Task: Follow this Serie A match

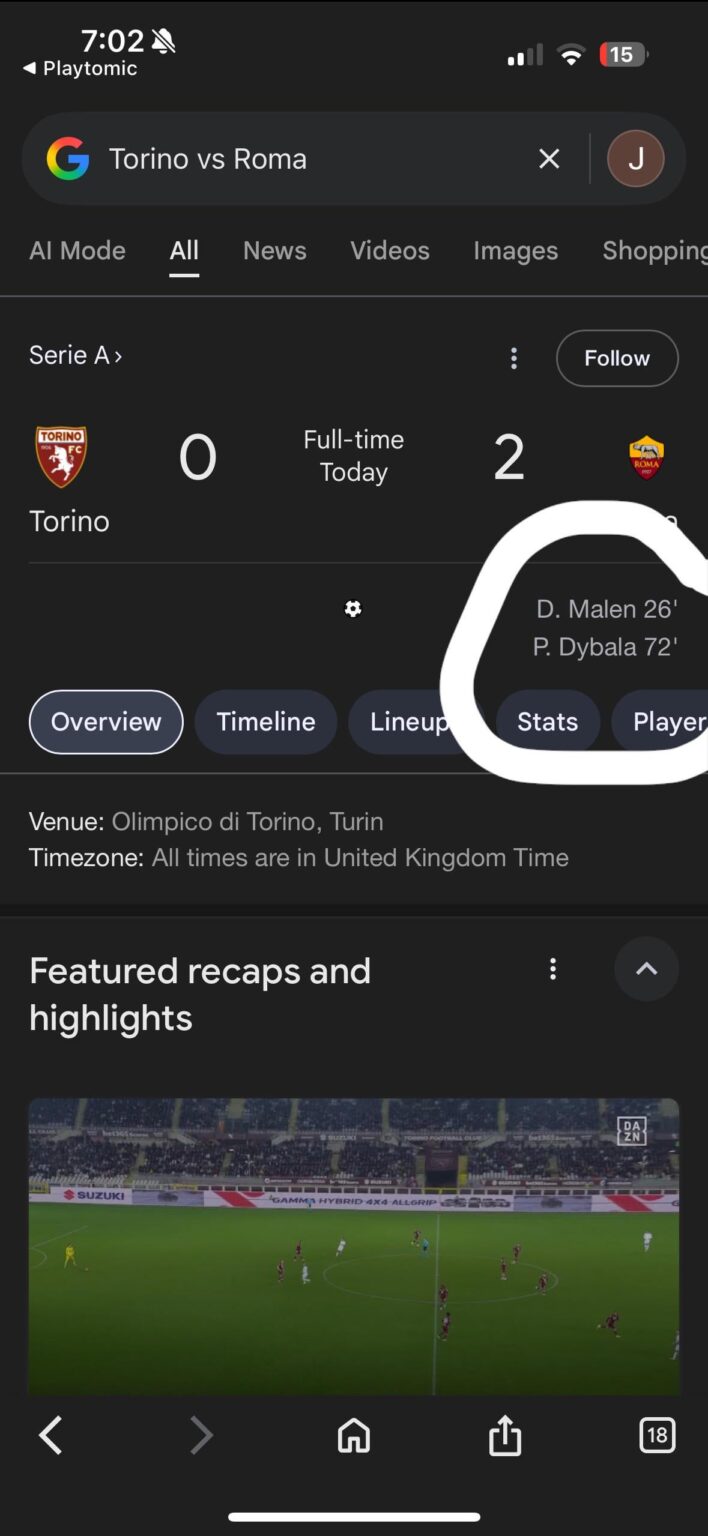Action: [616, 358]
